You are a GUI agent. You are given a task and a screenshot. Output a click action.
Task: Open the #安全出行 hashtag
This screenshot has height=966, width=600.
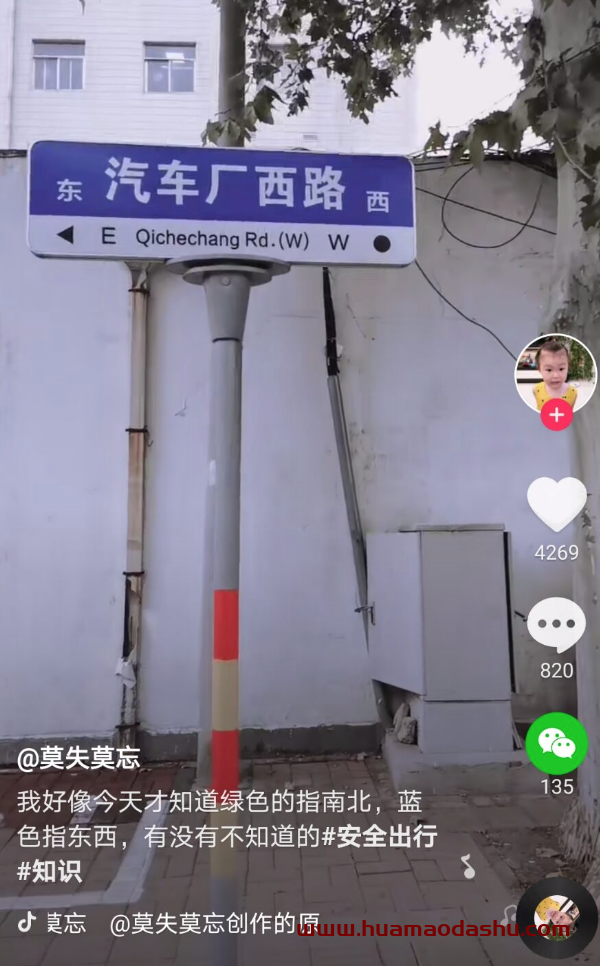[x=380, y=837]
